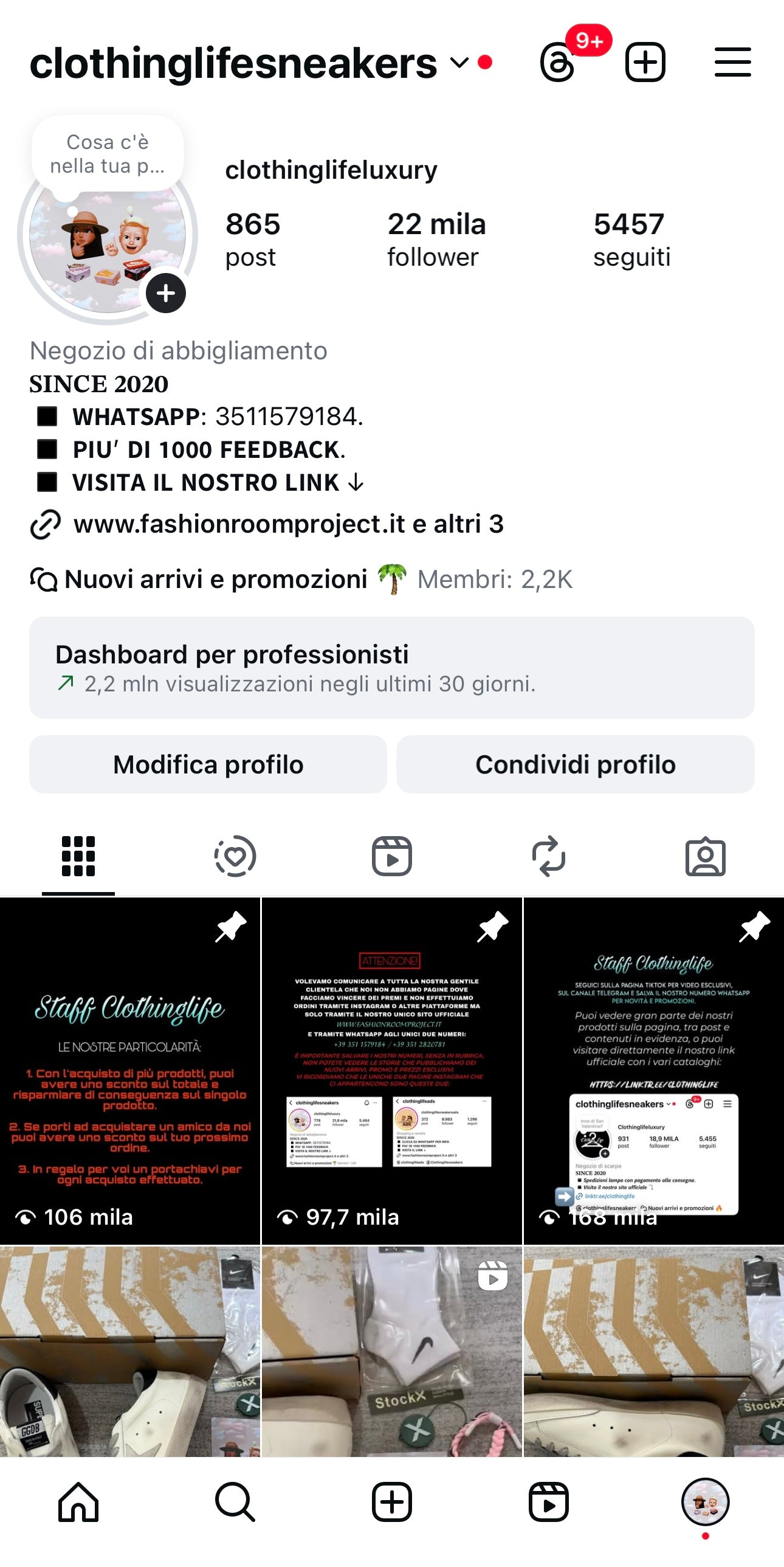Viewport: 784px width, 1567px height.
Task: Open the account switcher next to clothinglifesneakers
Action: (x=459, y=63)
